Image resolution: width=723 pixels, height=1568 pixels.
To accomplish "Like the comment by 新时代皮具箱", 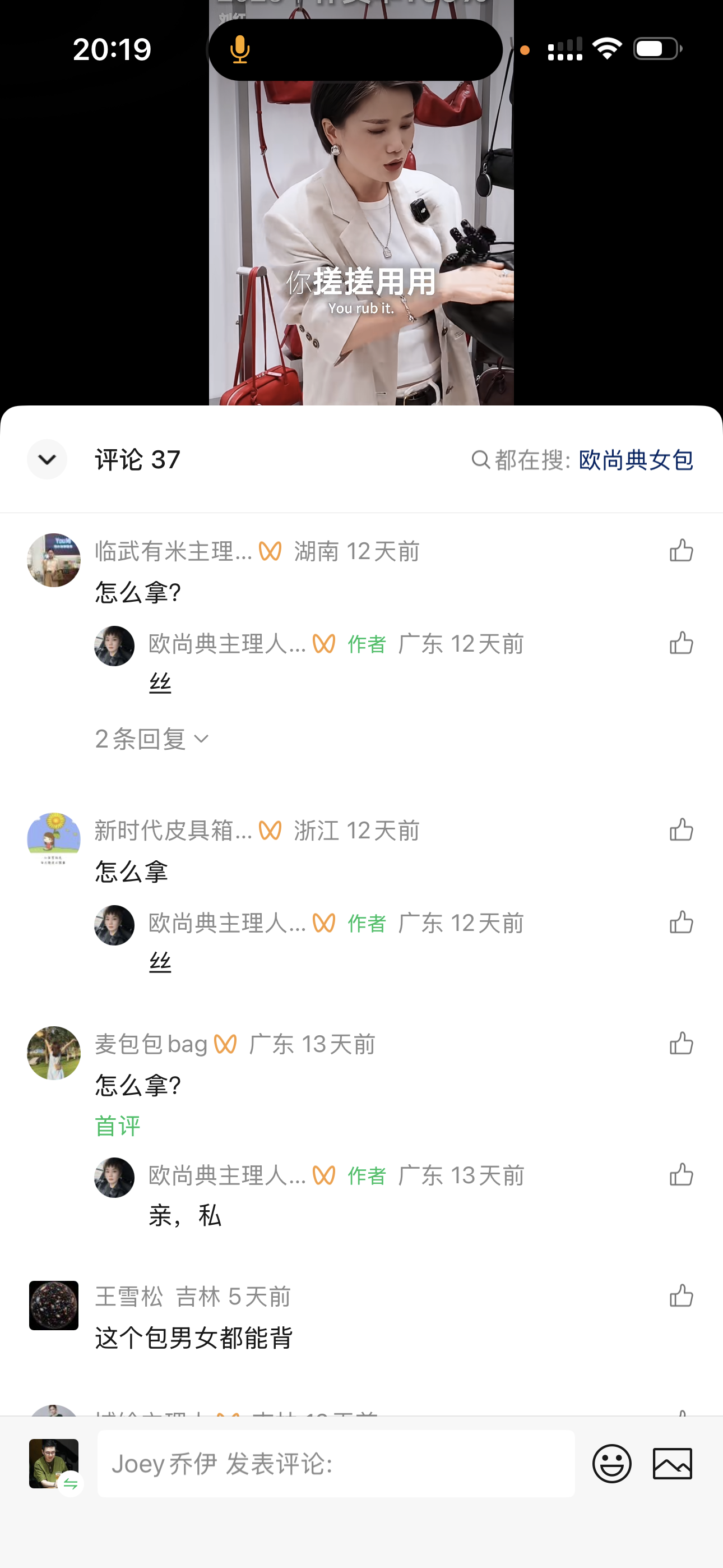I will tap(681, 829).
